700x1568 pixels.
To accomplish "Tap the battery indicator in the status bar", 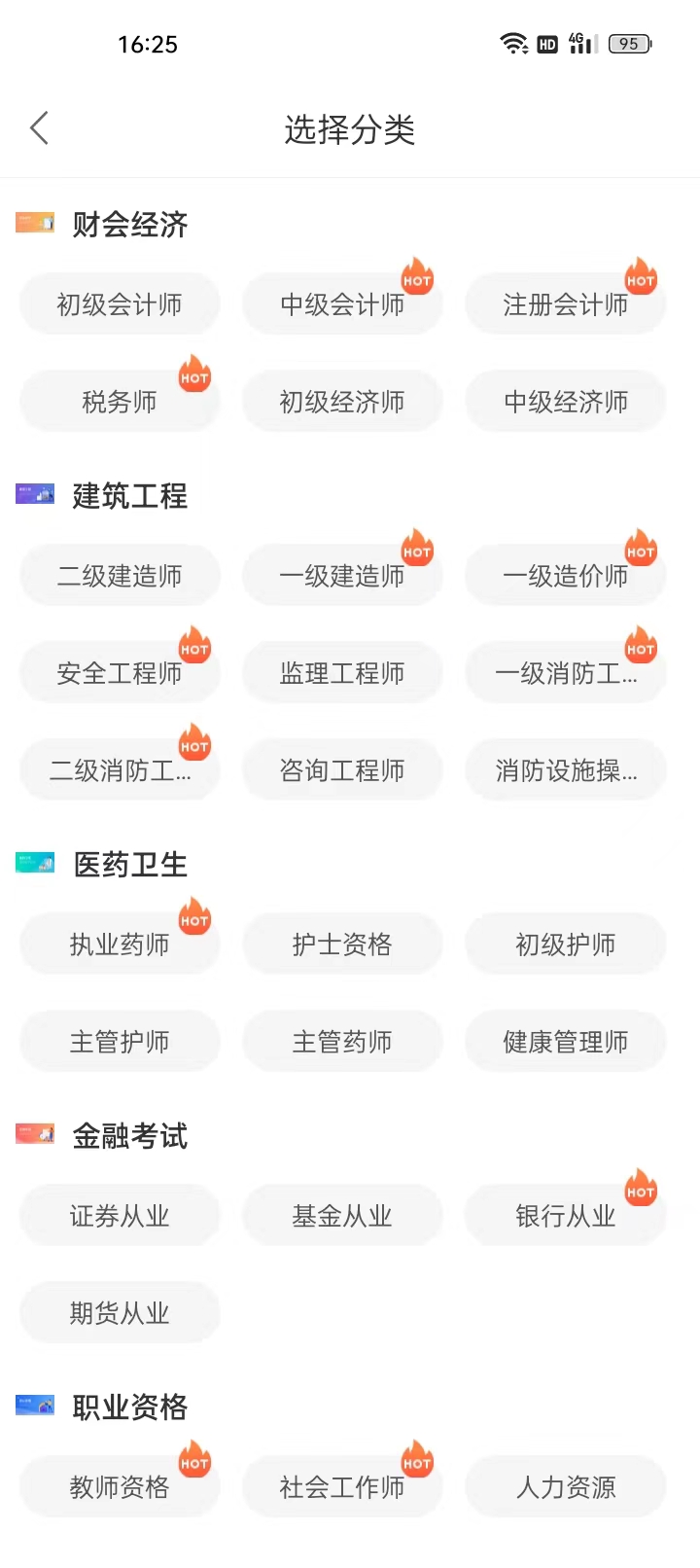I will pos(628,44).
